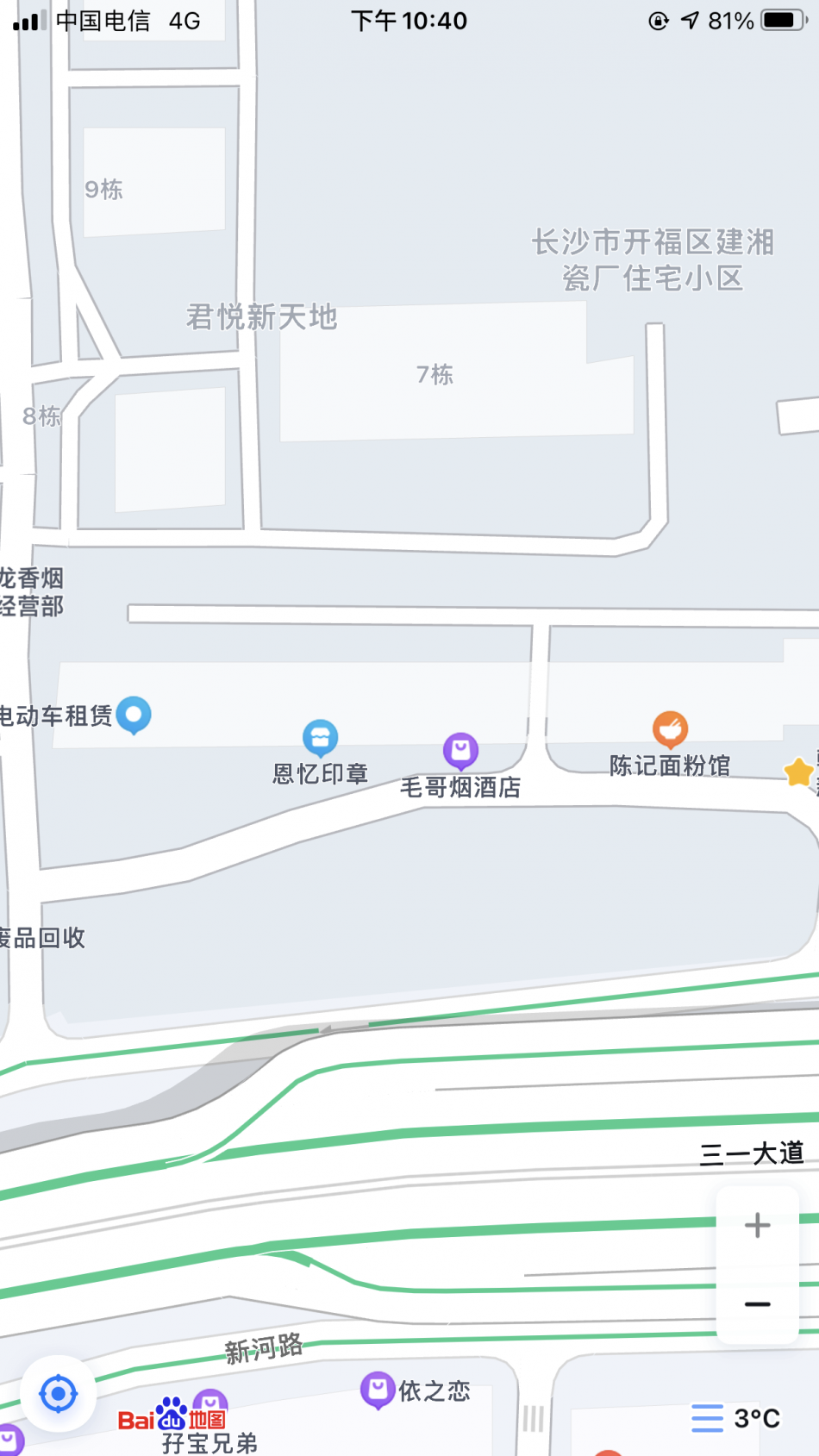The width and height of the screenshot is (819, 1456).
Task: Select the 恩忆印章 map marker
Action: tap(320, 737)
